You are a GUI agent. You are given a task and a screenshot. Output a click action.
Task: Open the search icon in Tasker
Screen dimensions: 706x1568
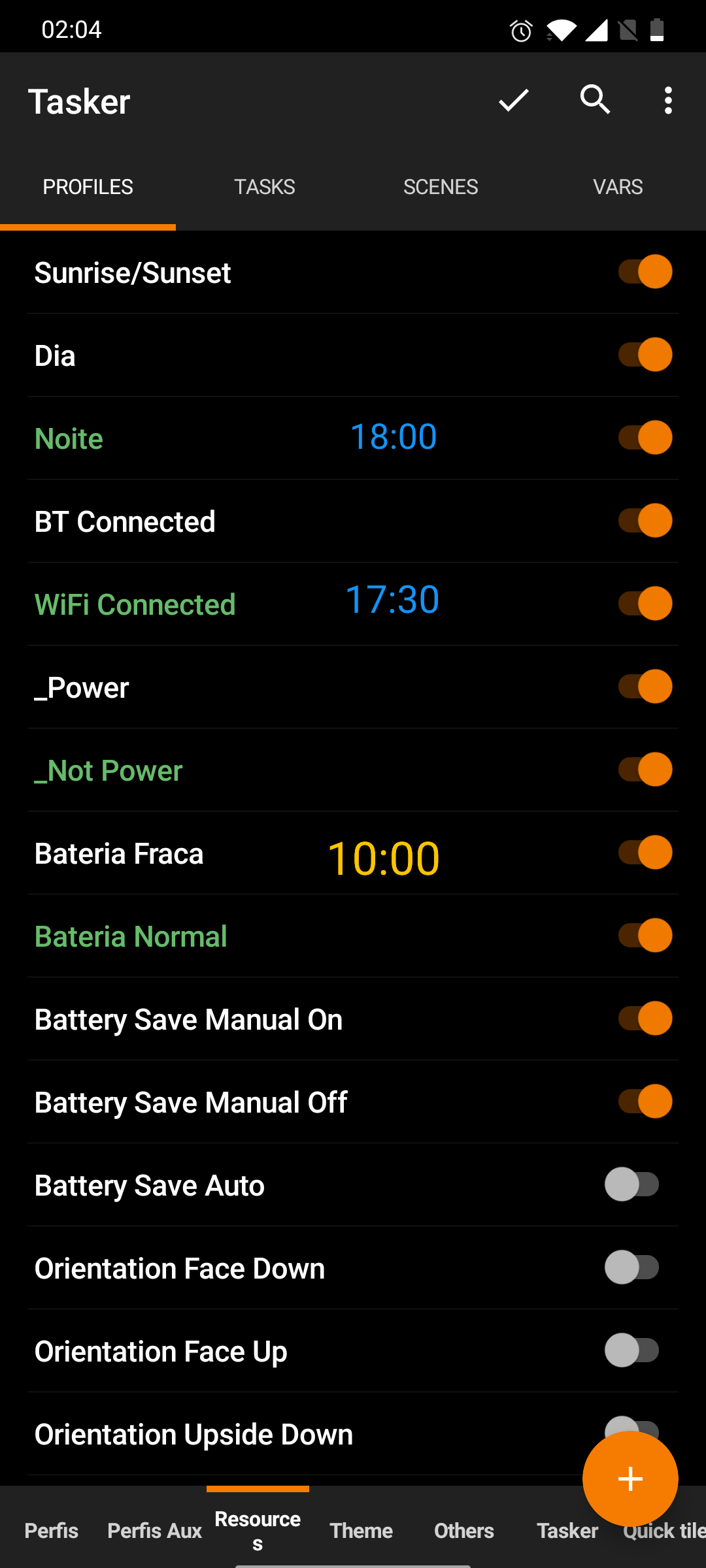[x=595, y=101]
